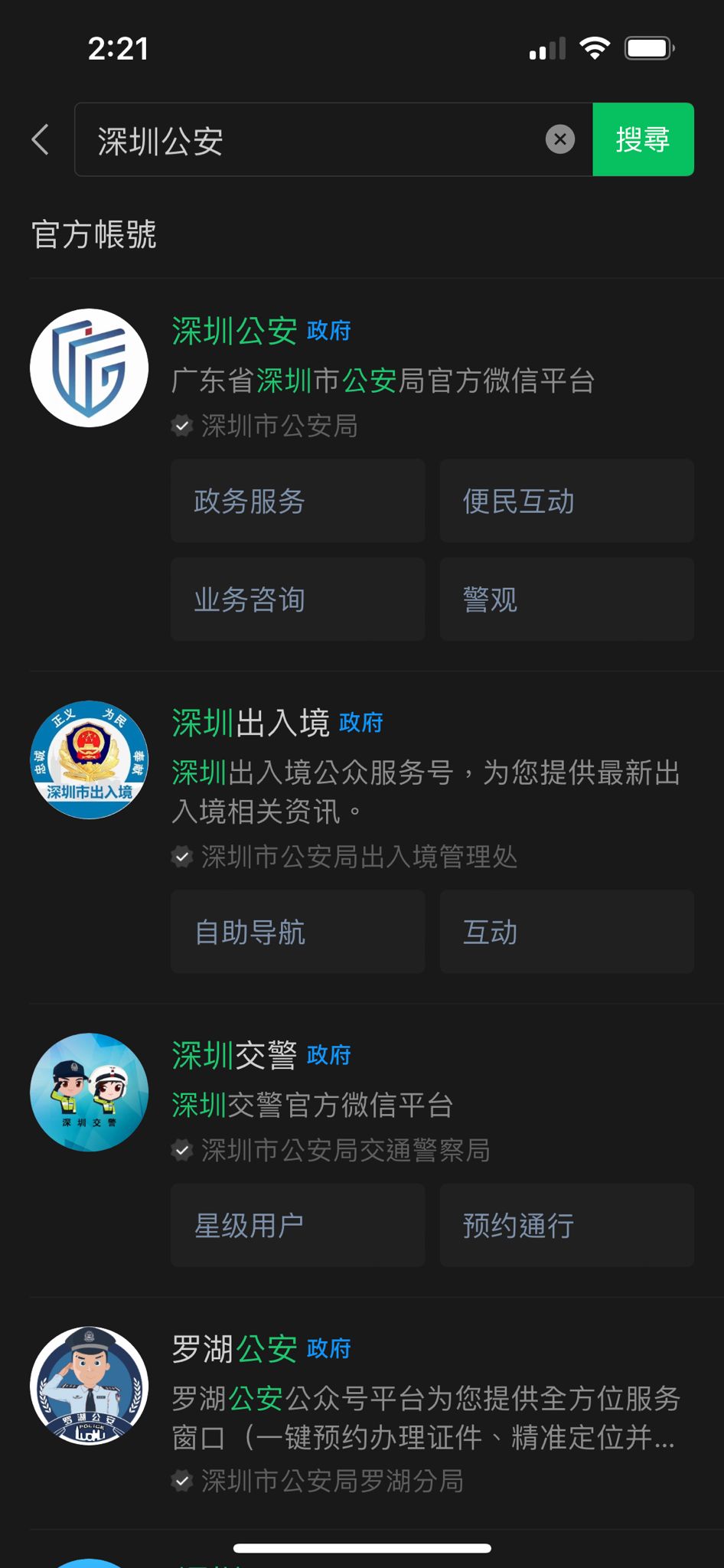Open 预约通行 under 深圳交警
Screen dimensions: 724x1568
coord(566,1225)
